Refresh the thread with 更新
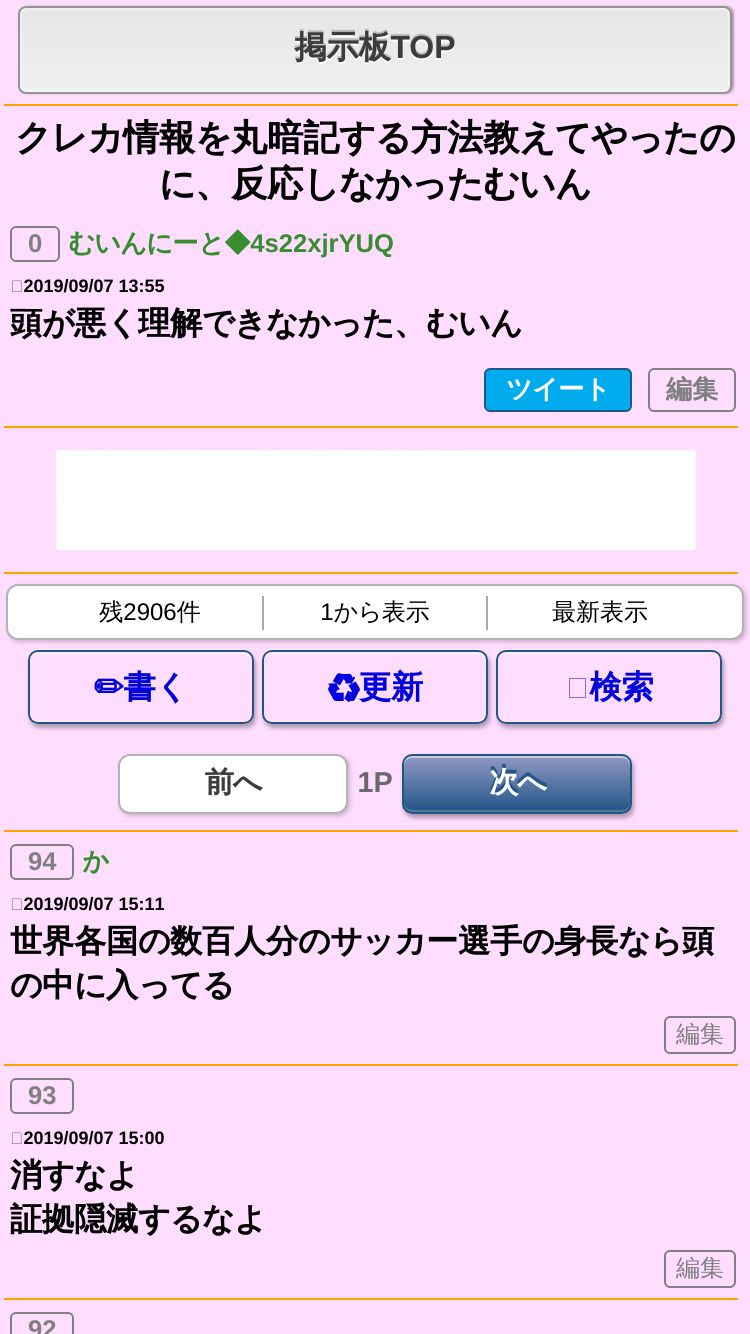This screenshot has width=750, height=1334. click(375, 687)
